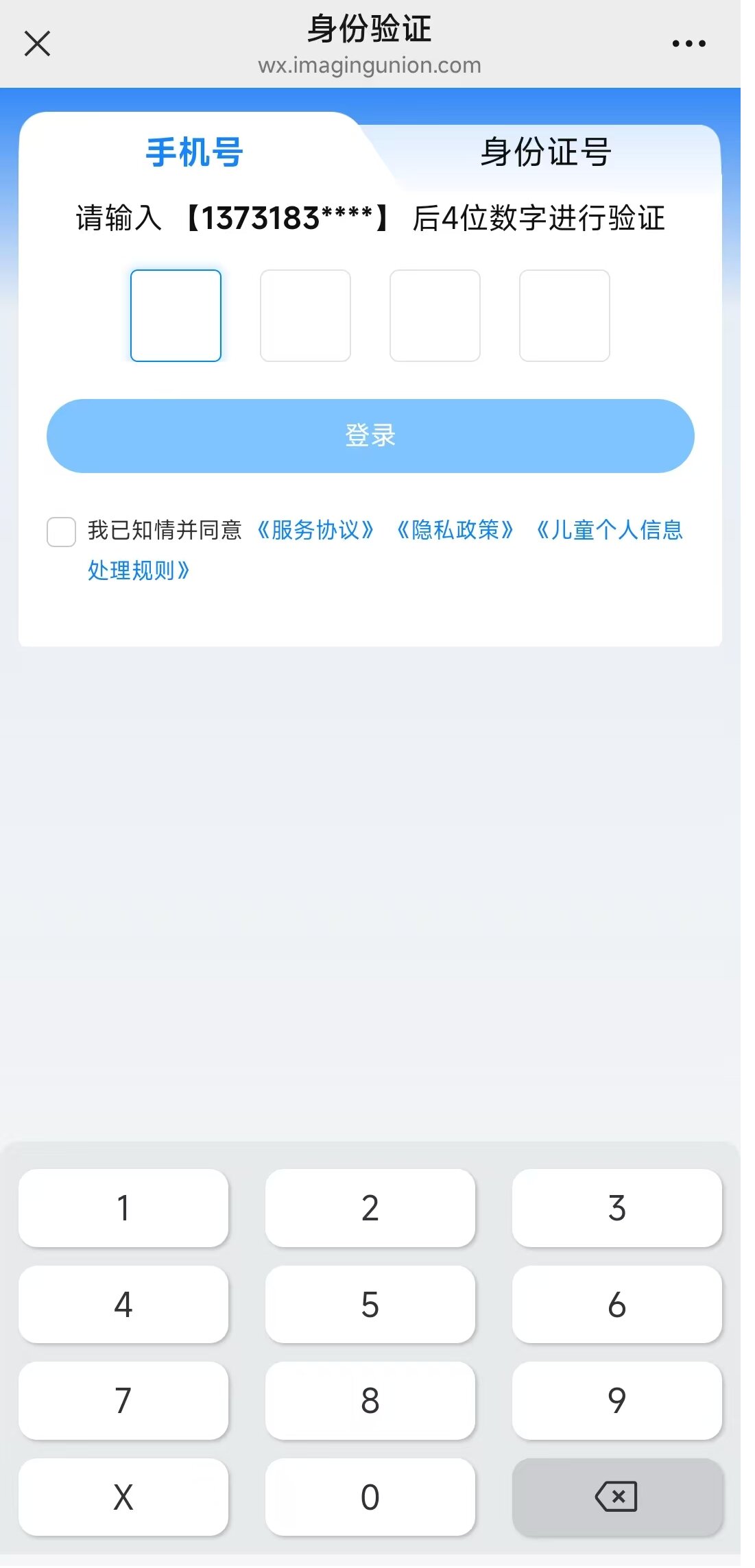Tap the 登录 login button
This screenshot has height=1568, width=755.
[370, 435]
